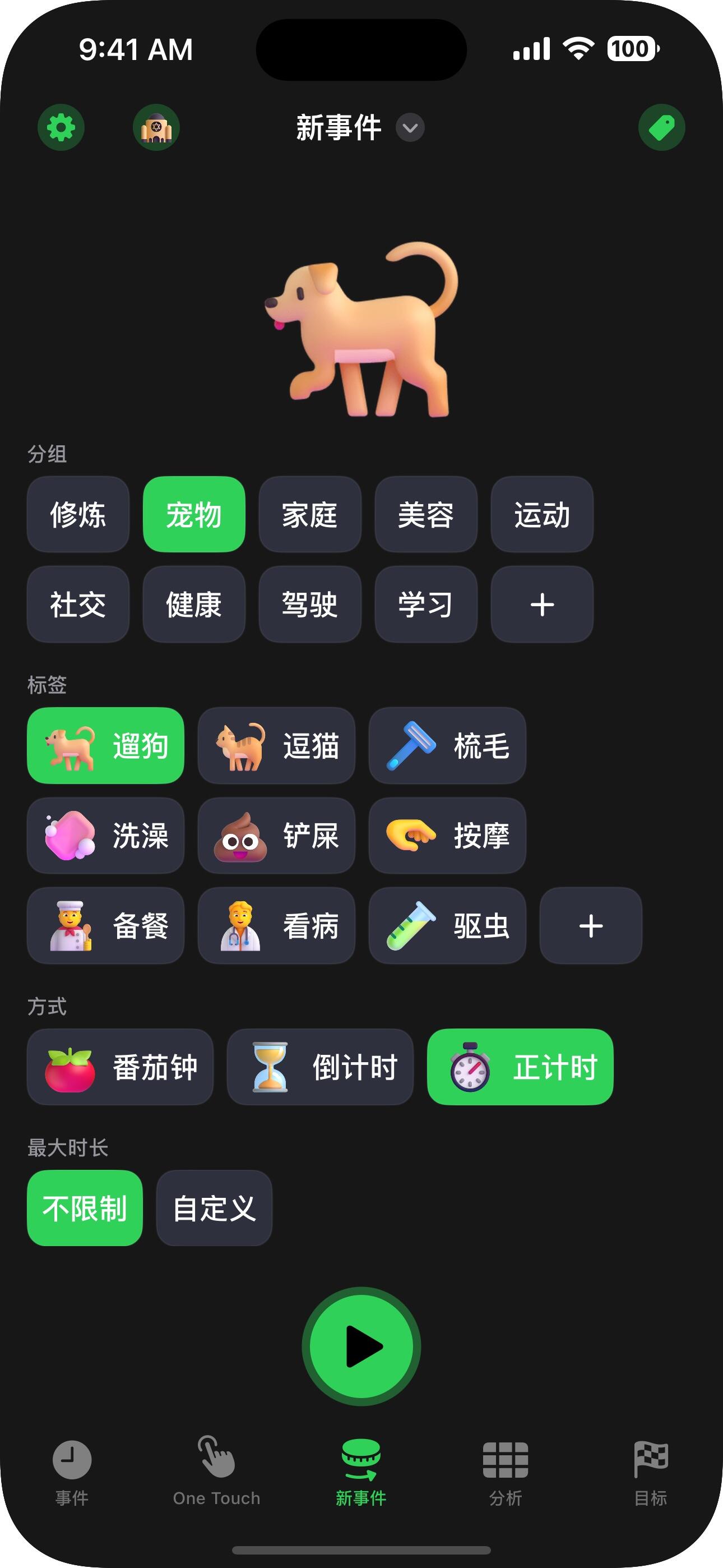Add a new tag with plus button after 驱虫

[x=590, y=926]
